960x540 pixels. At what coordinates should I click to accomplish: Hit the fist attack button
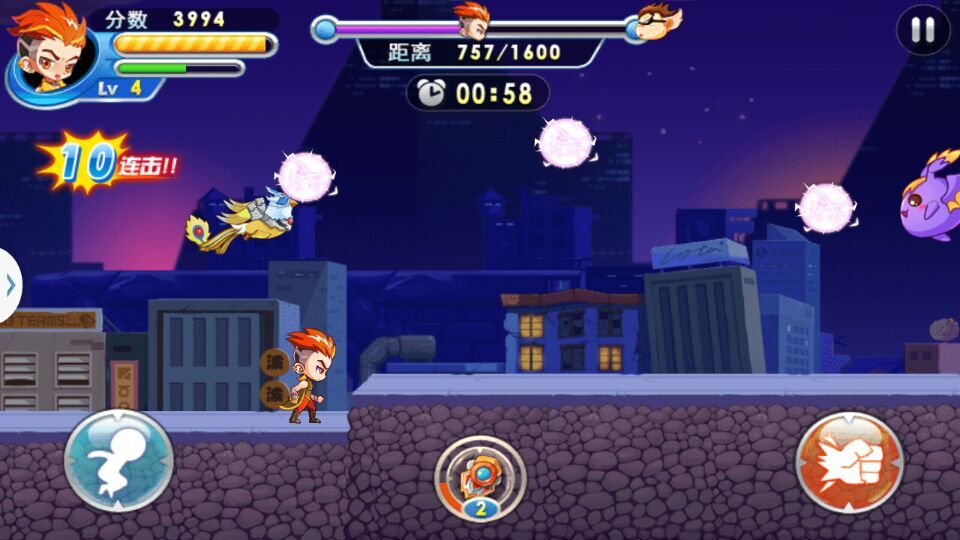coord(849,463)
